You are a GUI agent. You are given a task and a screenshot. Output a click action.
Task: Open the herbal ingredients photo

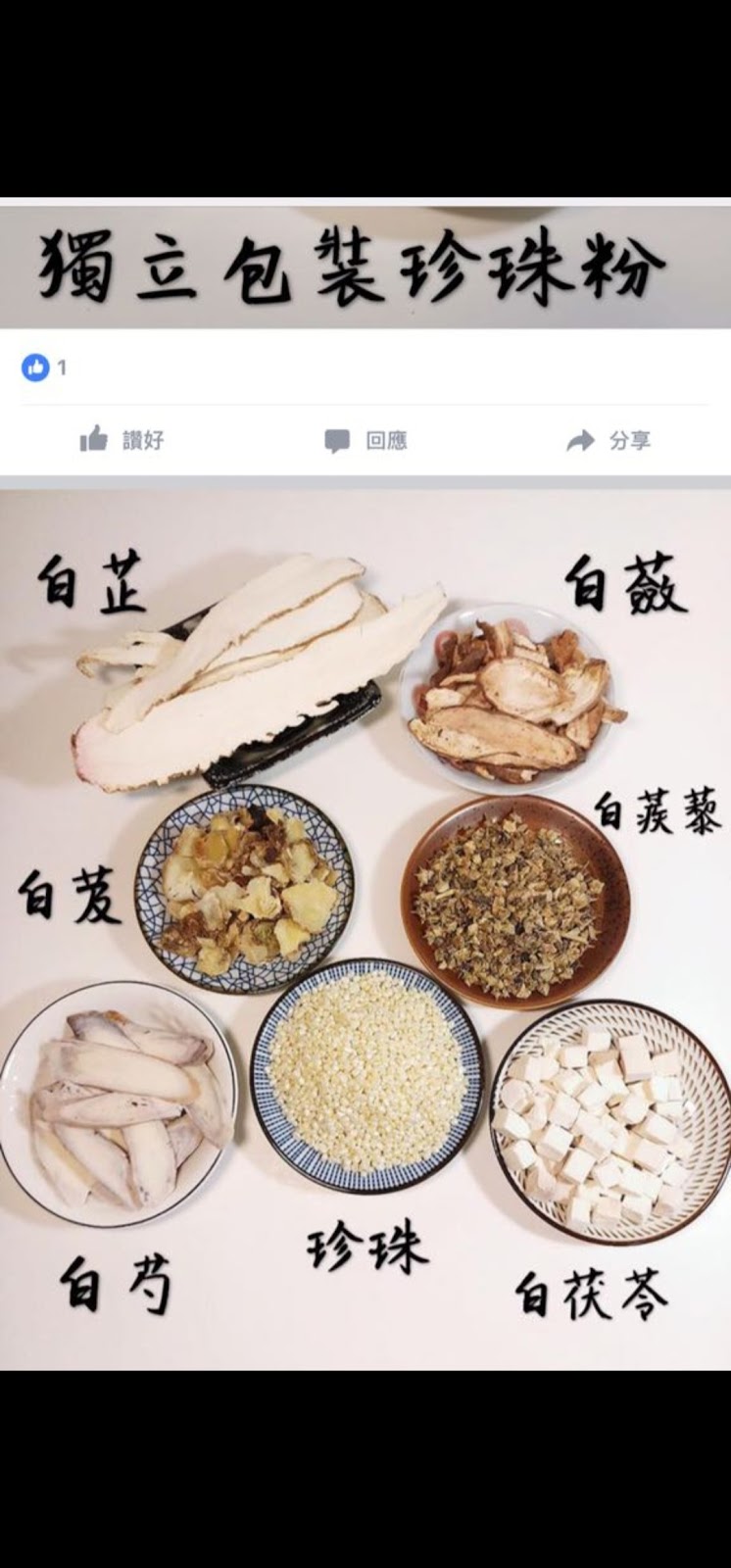point(365,921)
